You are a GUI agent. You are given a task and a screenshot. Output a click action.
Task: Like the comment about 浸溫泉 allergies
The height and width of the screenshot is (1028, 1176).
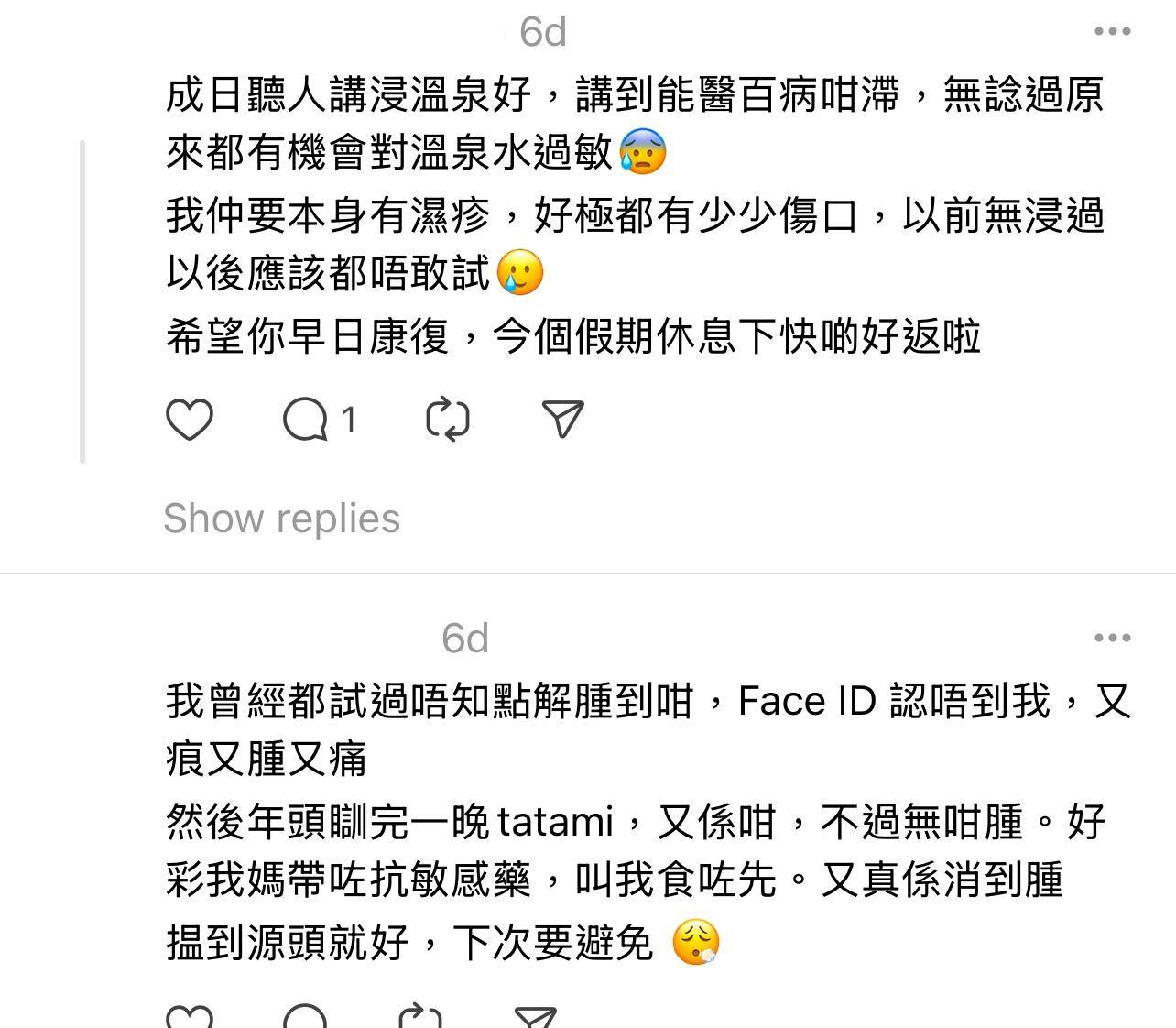click(x=190, y=420)
